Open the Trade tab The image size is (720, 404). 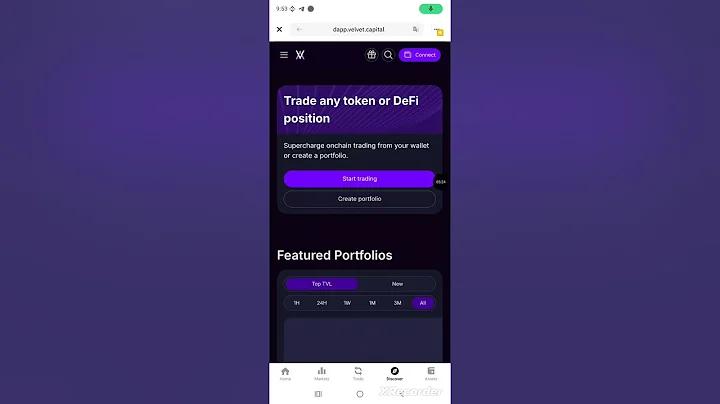coord(358,373)
